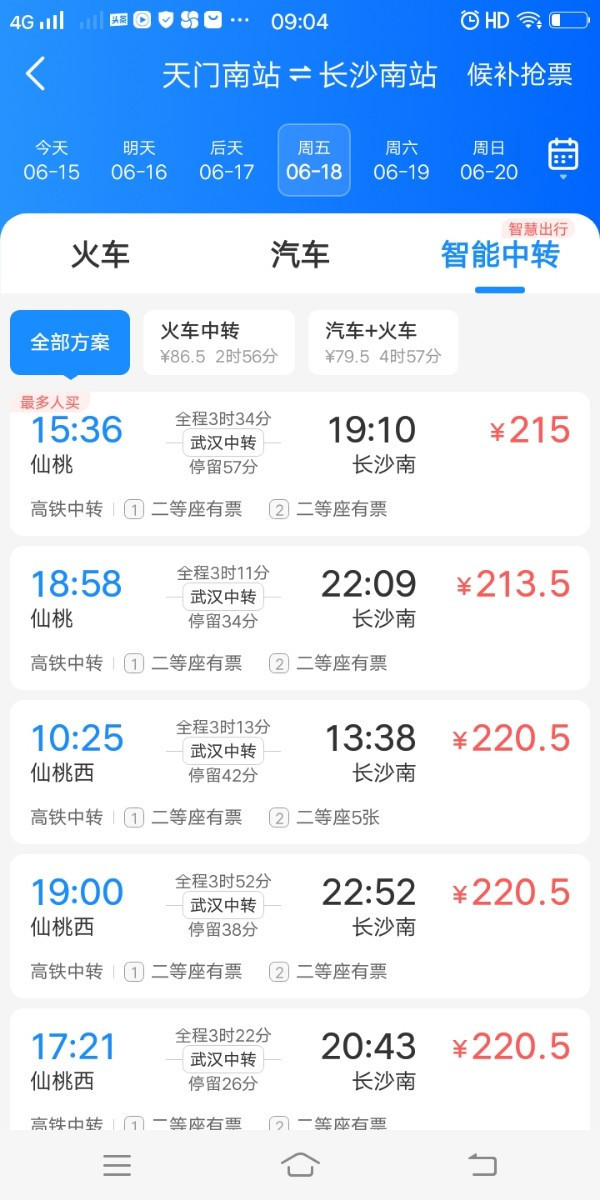The image size is (600, 1200).
Task: Open the 18:58 仙桃 transfer trip
Action: (300, 618)
